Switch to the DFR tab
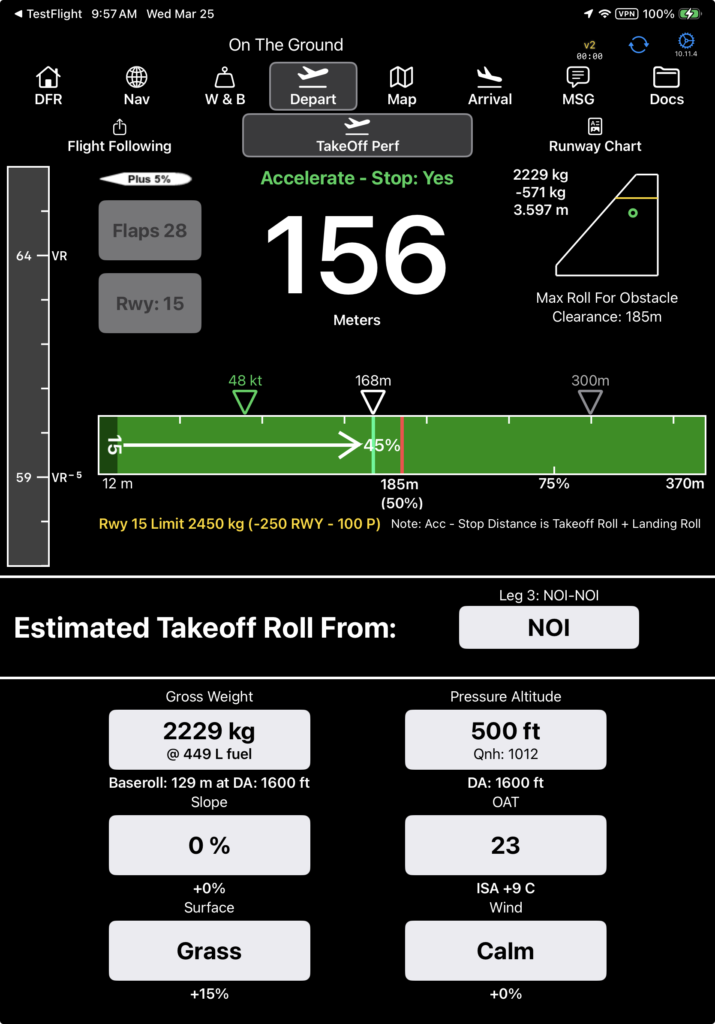Image resolution: width=715 pixels, height=1024 pixels. 48,86
